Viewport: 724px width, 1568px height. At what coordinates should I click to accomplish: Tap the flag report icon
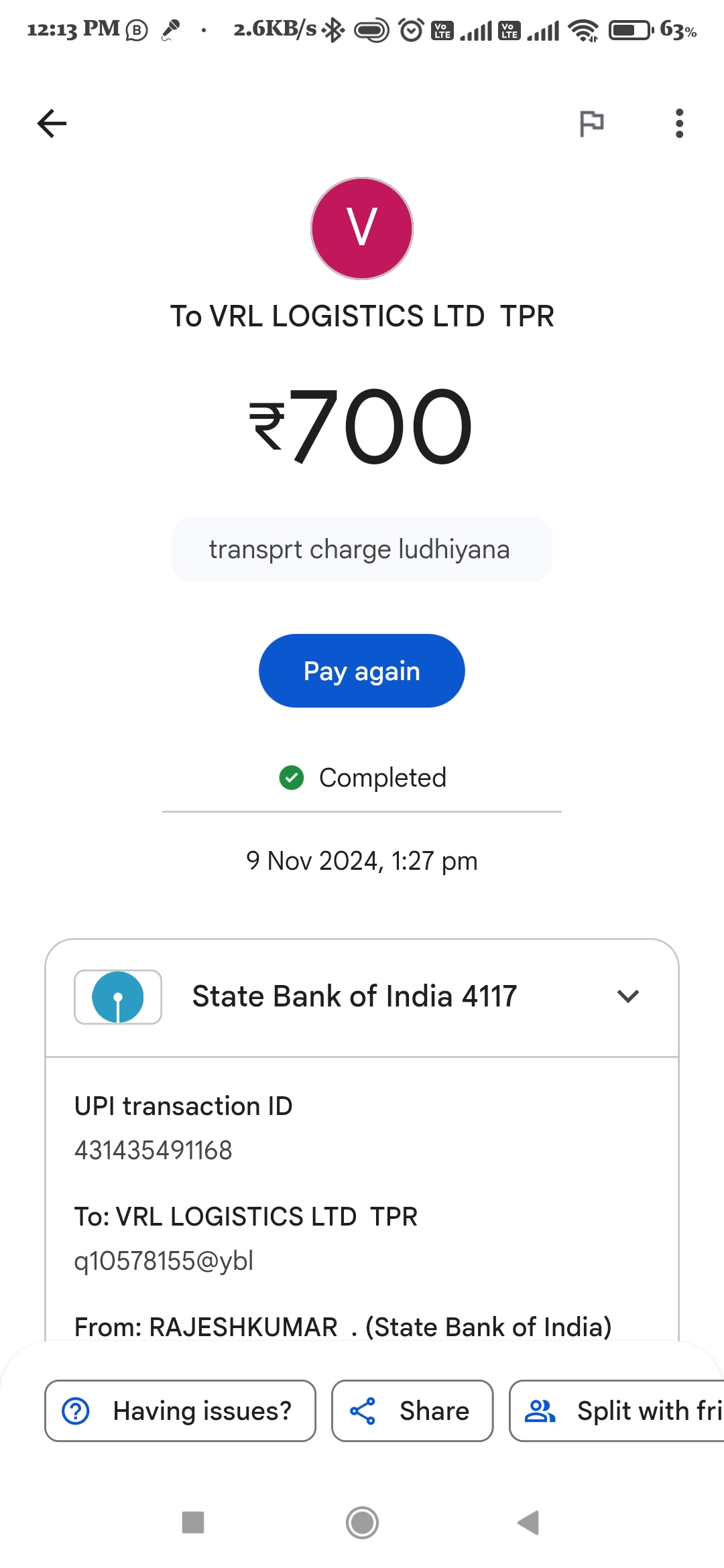[x=591, y=123]
